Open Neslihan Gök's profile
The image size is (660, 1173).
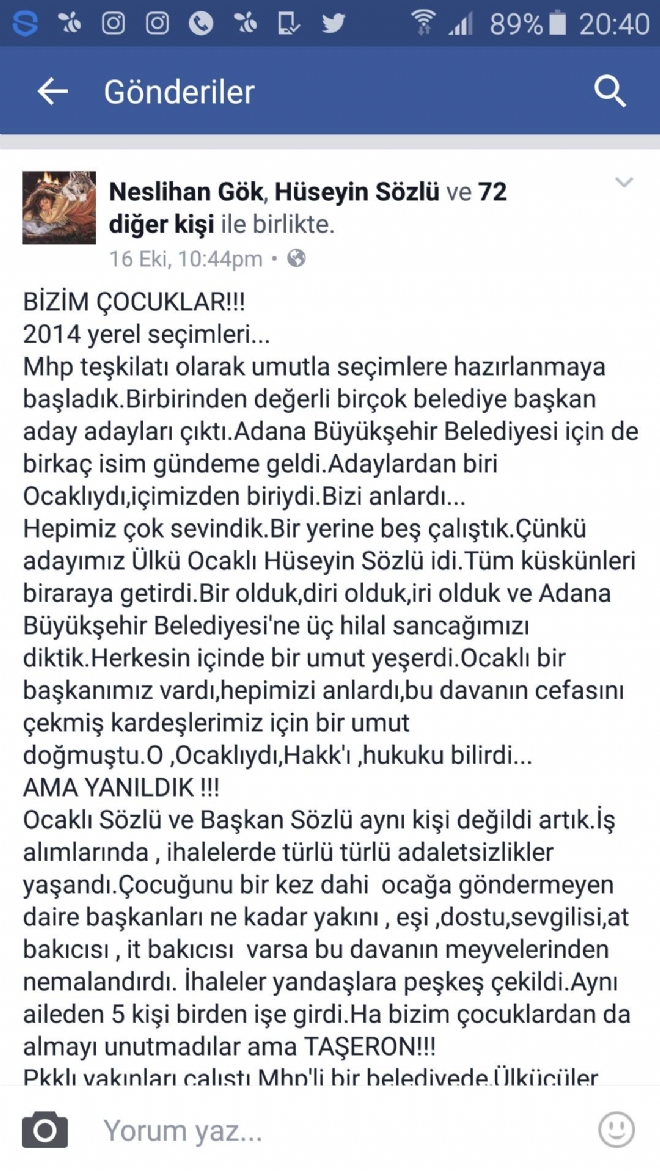[x=186, y=192]
